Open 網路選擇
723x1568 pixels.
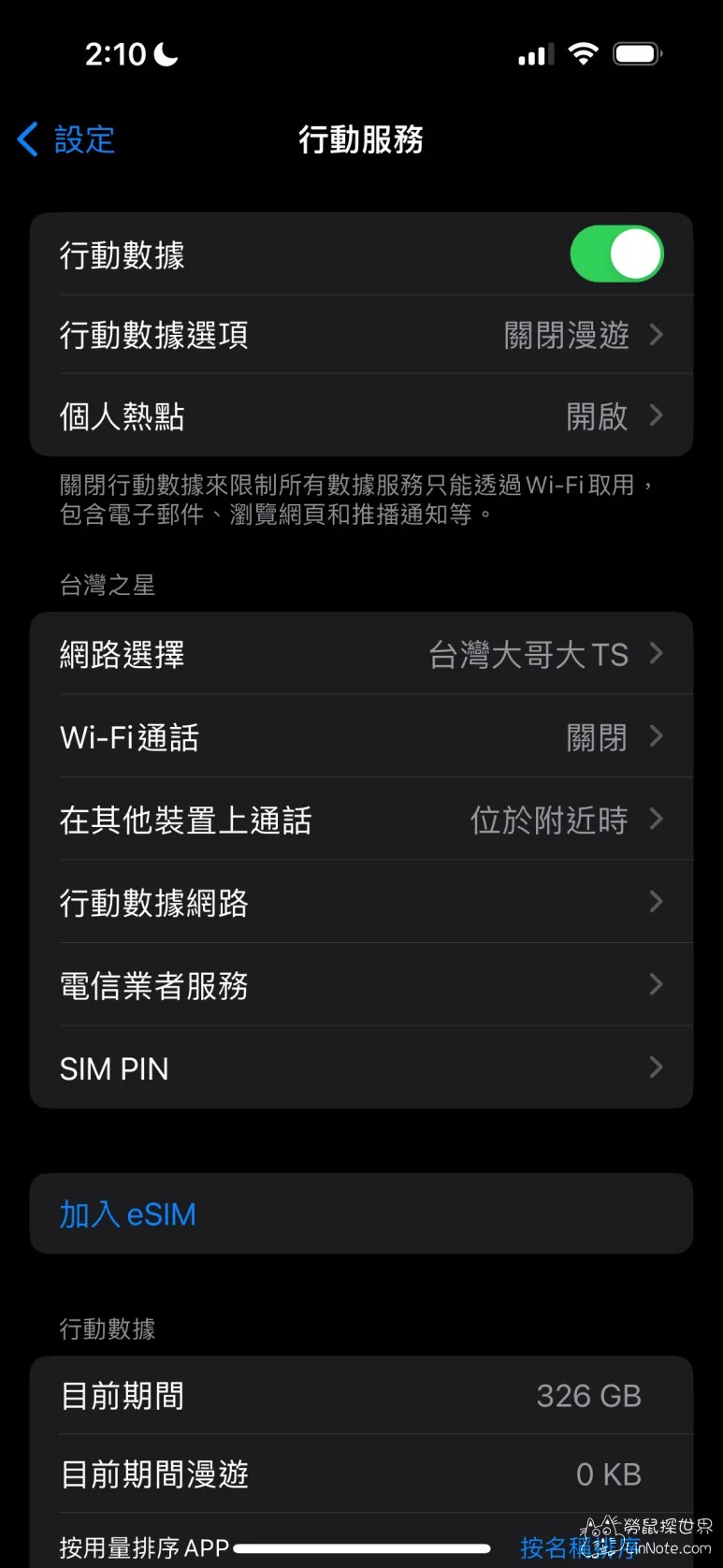click(361, 655)
